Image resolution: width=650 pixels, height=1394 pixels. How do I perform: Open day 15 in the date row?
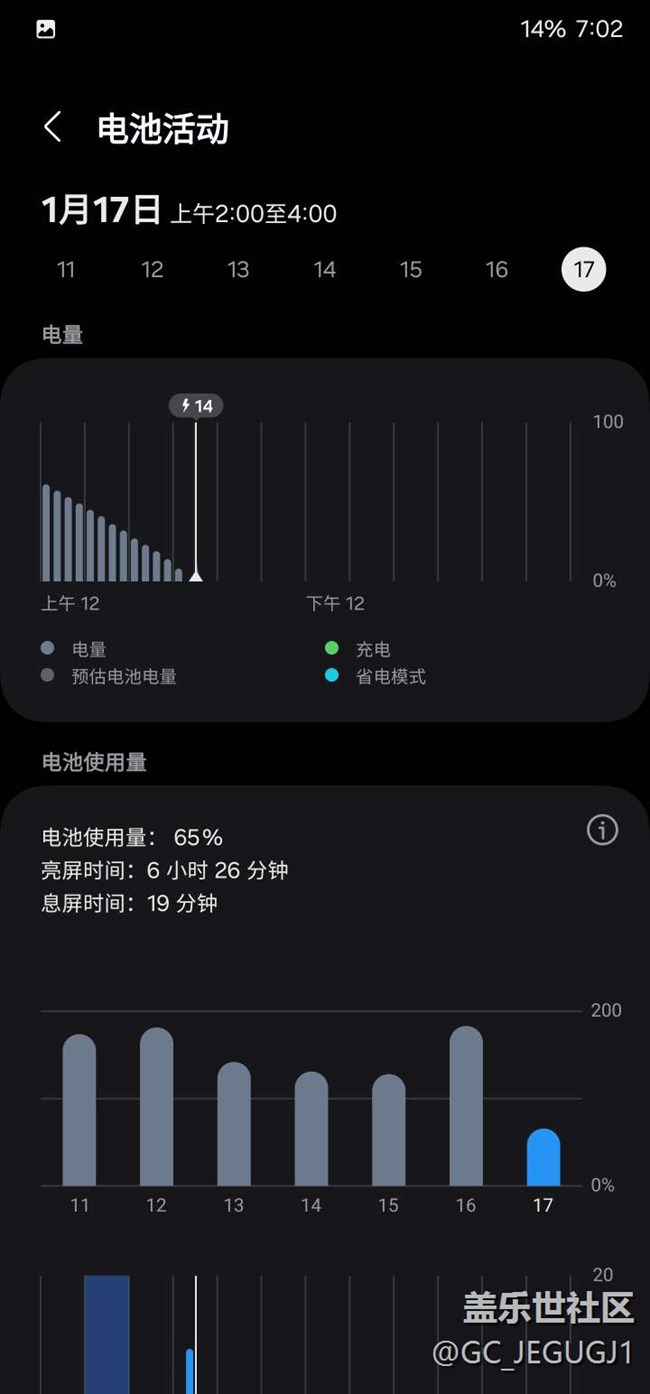tap(411, 270)
